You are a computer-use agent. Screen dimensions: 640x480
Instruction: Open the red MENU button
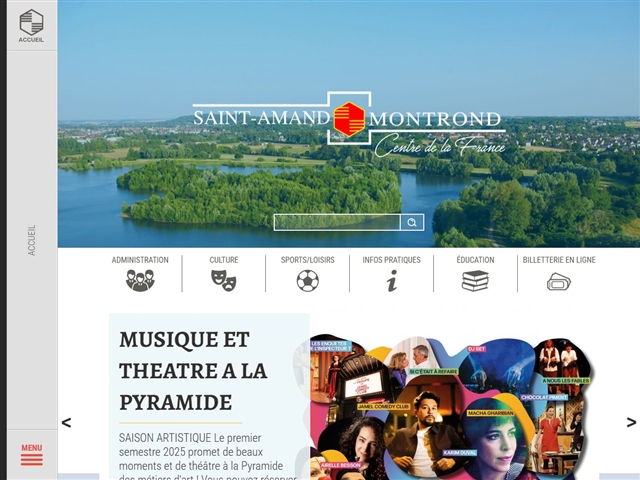pyautogui.click(x=31, y=455)
